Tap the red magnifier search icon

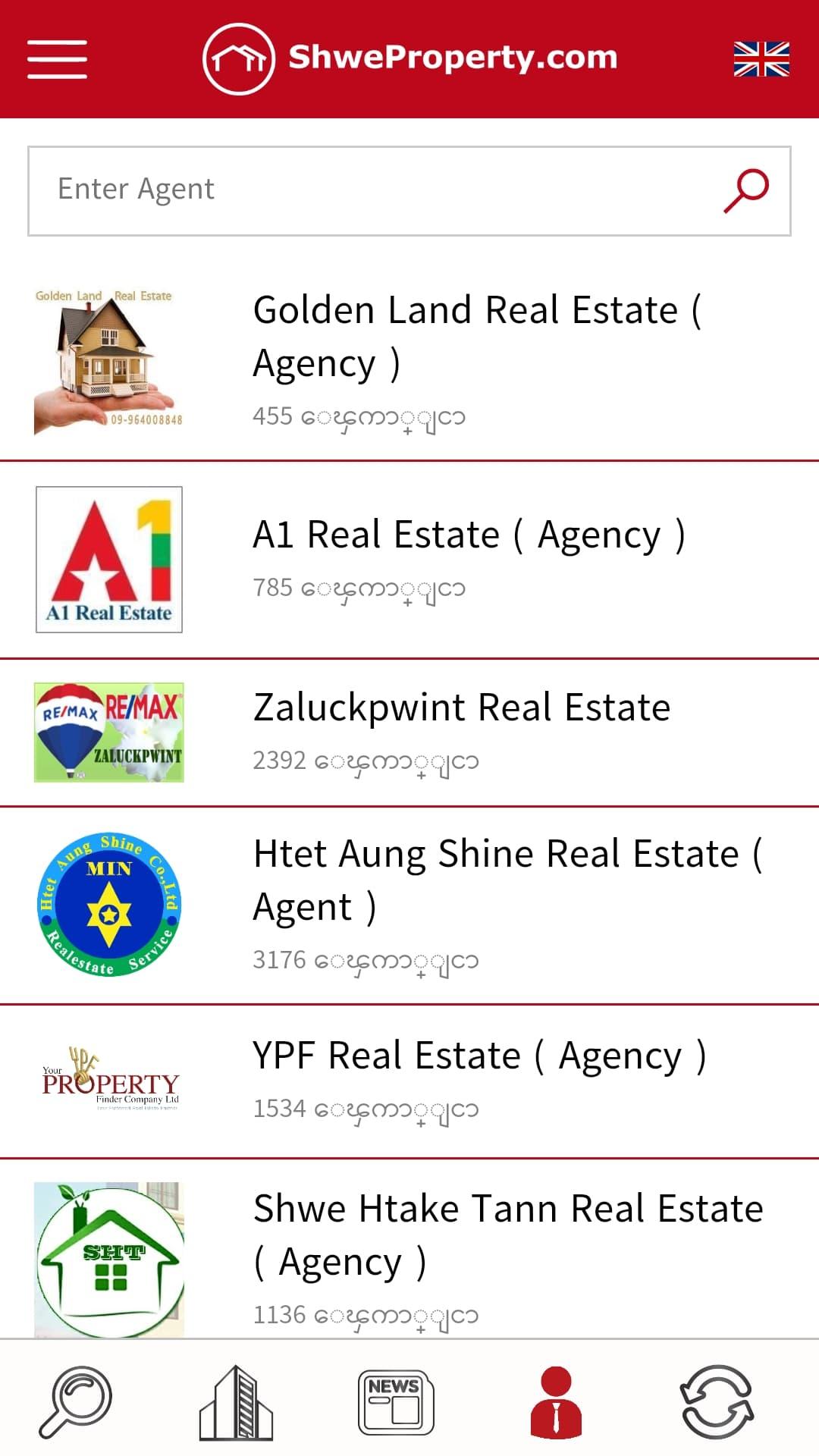click(x=746, y=190)
